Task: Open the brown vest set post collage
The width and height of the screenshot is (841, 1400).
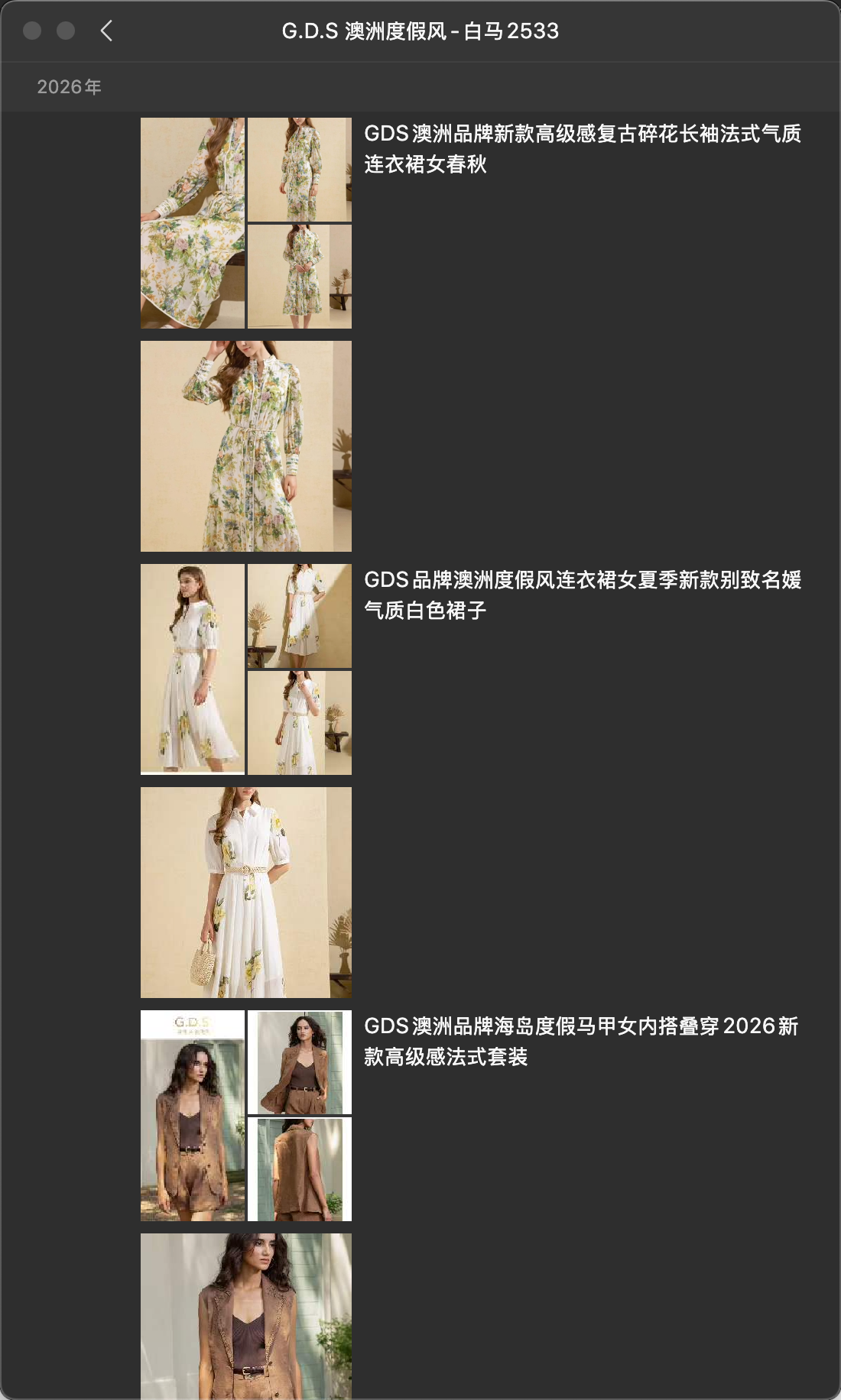Action: [245, 1116]
